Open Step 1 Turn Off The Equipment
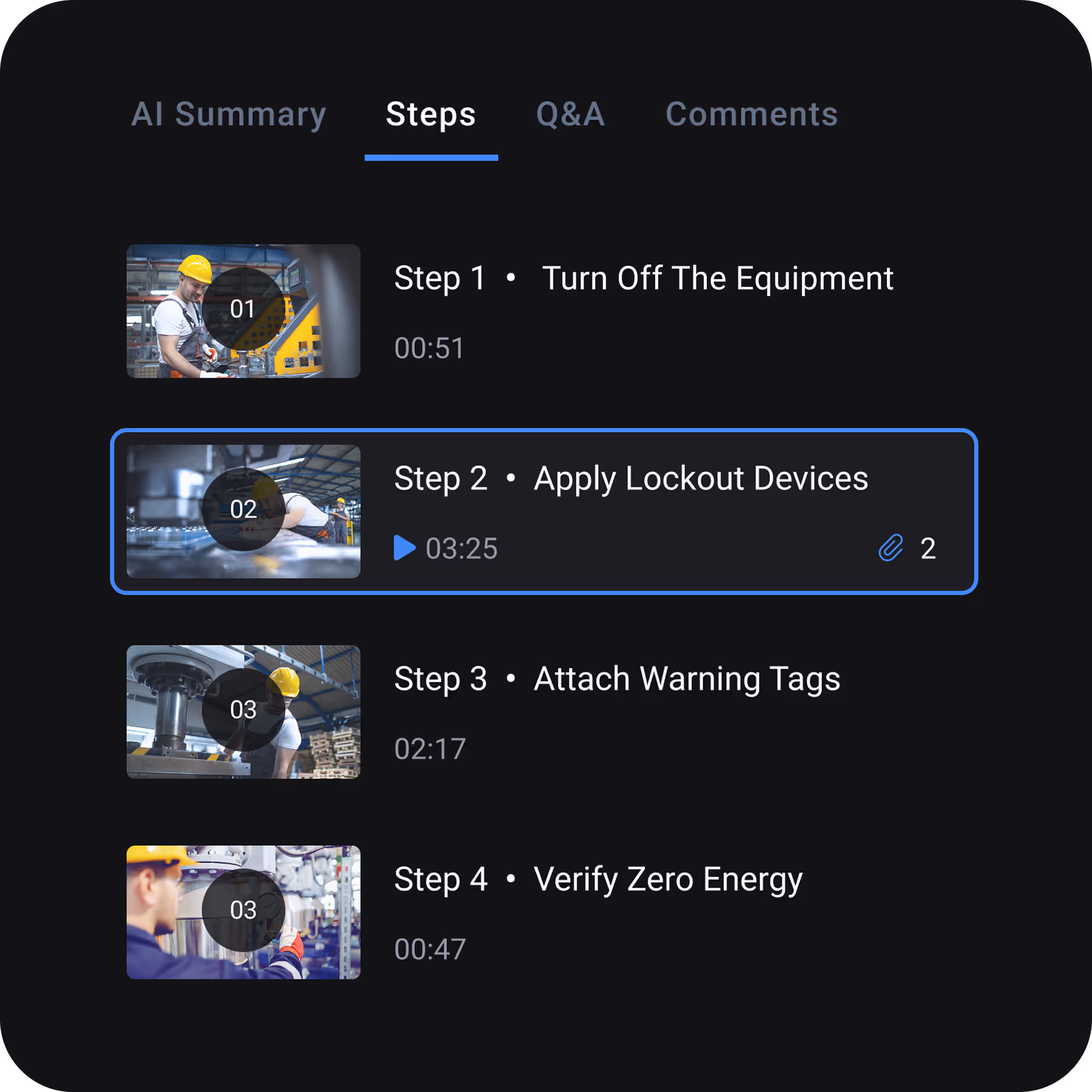 643,278
